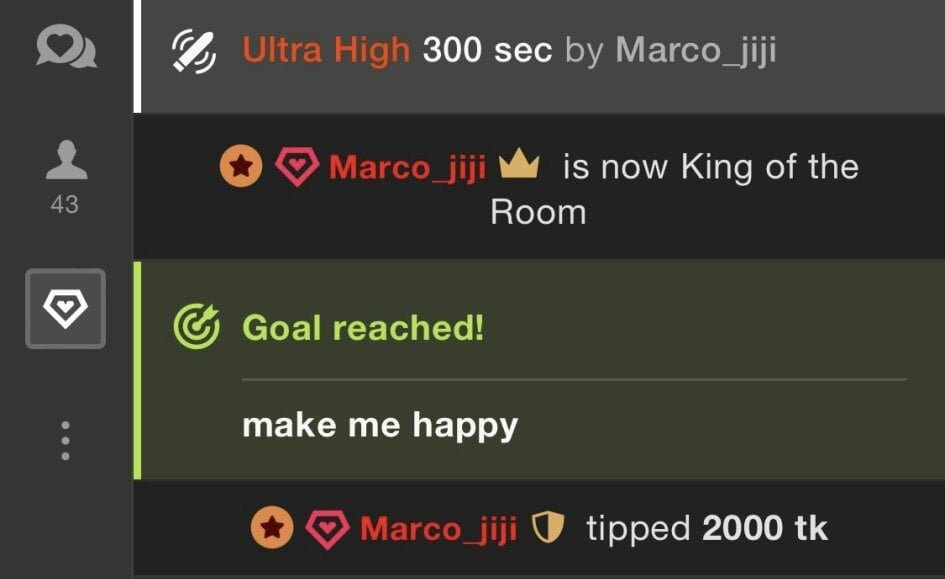Viewport: 945px width, 579px height.
Task: Open the three-dot overflow menu
Action: 65,440
